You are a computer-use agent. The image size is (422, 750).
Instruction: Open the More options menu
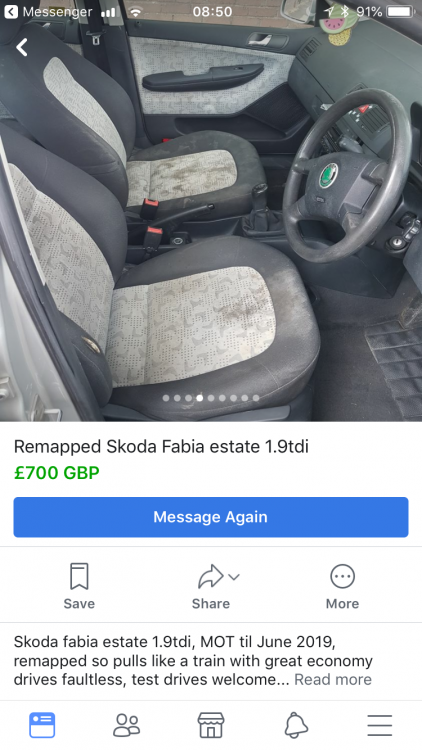[x=343, y=586]
